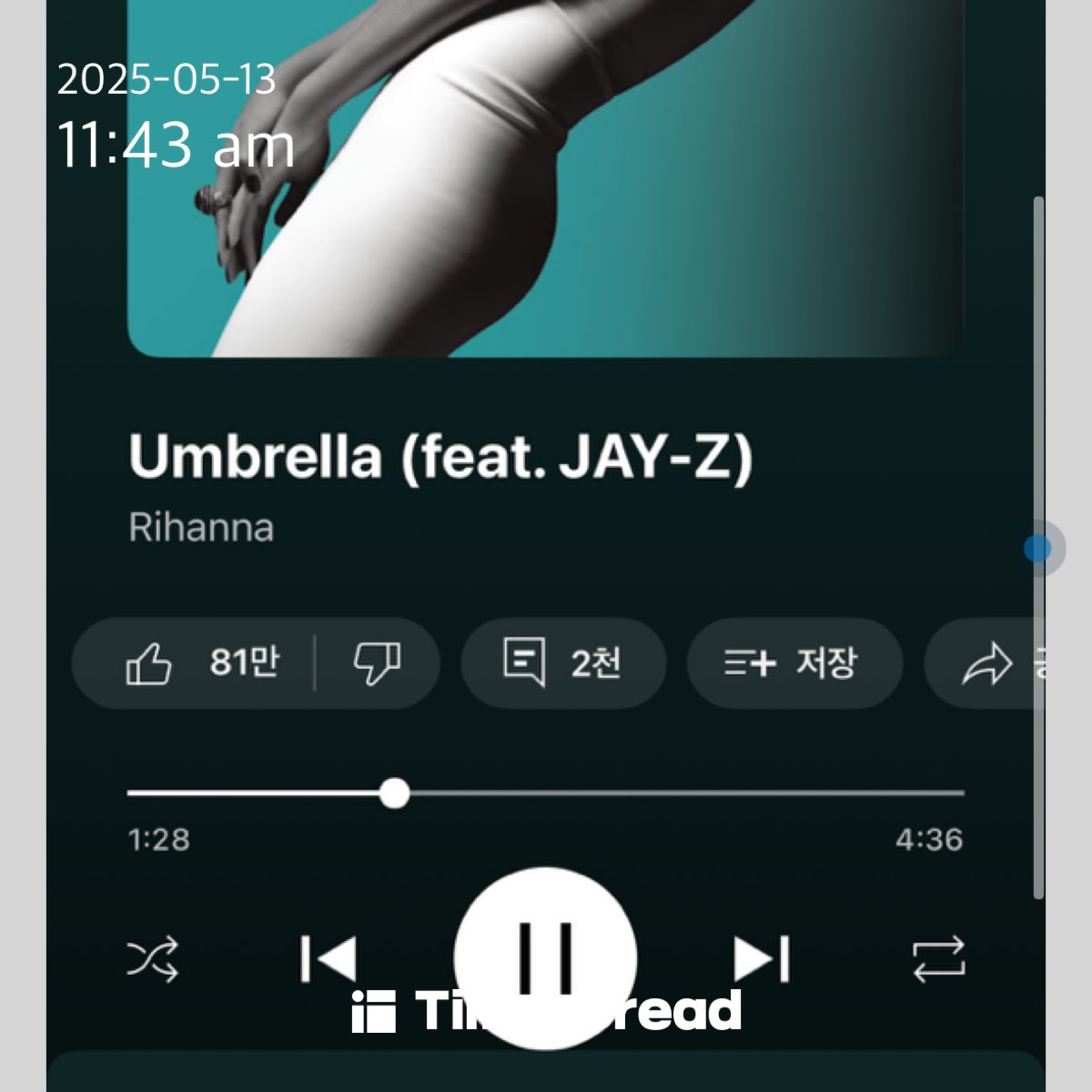The image size is (1092, 1092).
Task: Open the comments showing 2천
Action: point(562,662)
